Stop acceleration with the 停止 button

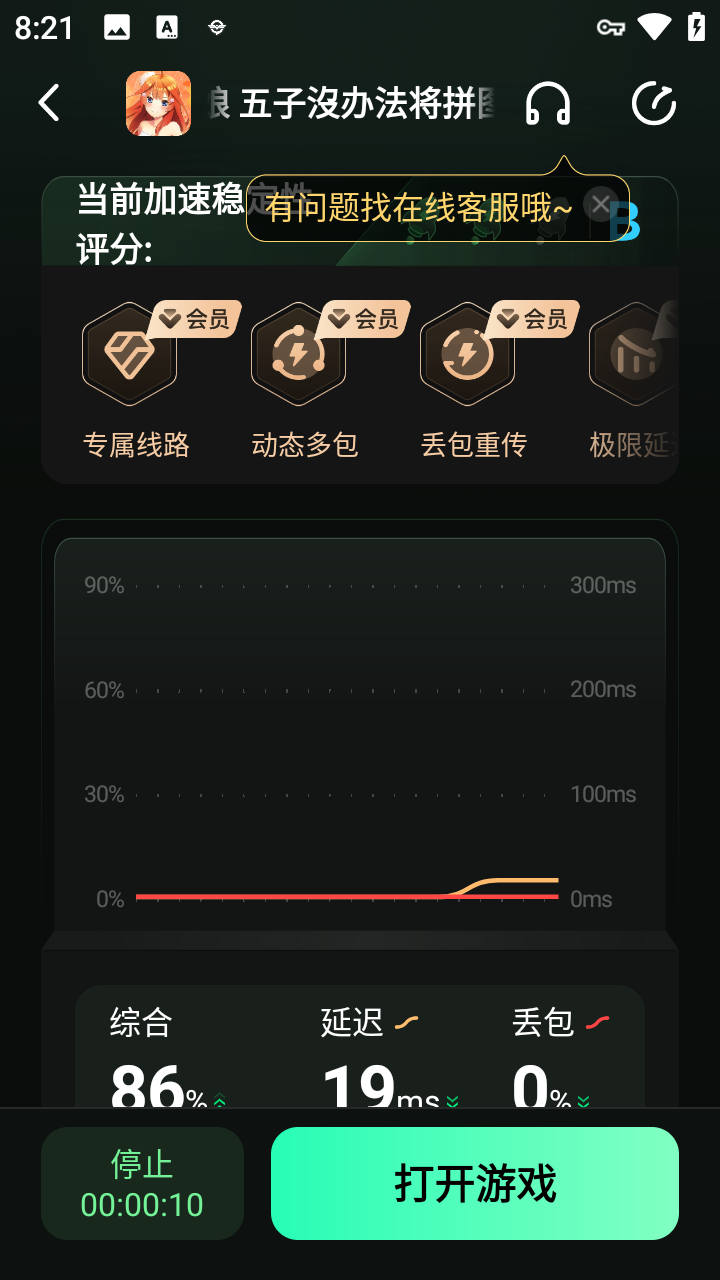tap(142, 1184)
